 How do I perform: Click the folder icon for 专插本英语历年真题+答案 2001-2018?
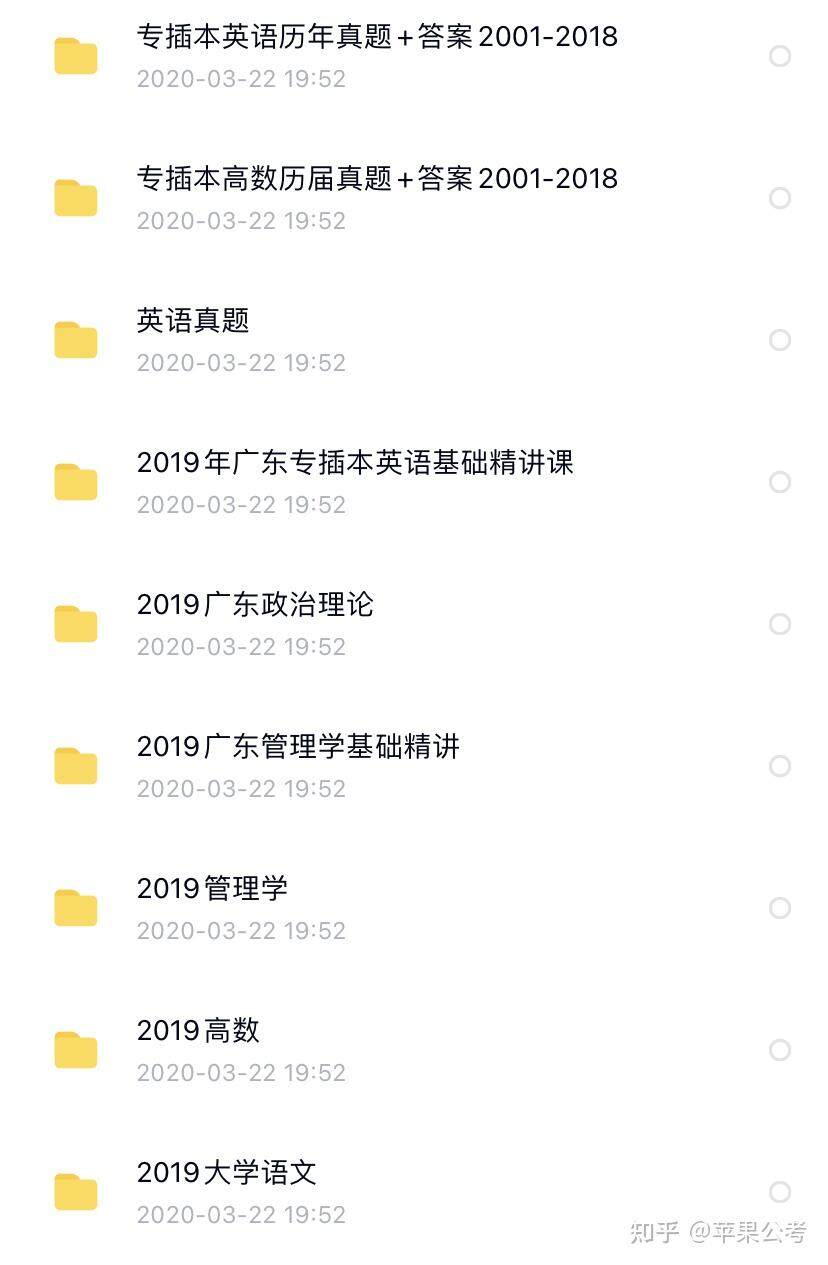click(x=75, y=55)
